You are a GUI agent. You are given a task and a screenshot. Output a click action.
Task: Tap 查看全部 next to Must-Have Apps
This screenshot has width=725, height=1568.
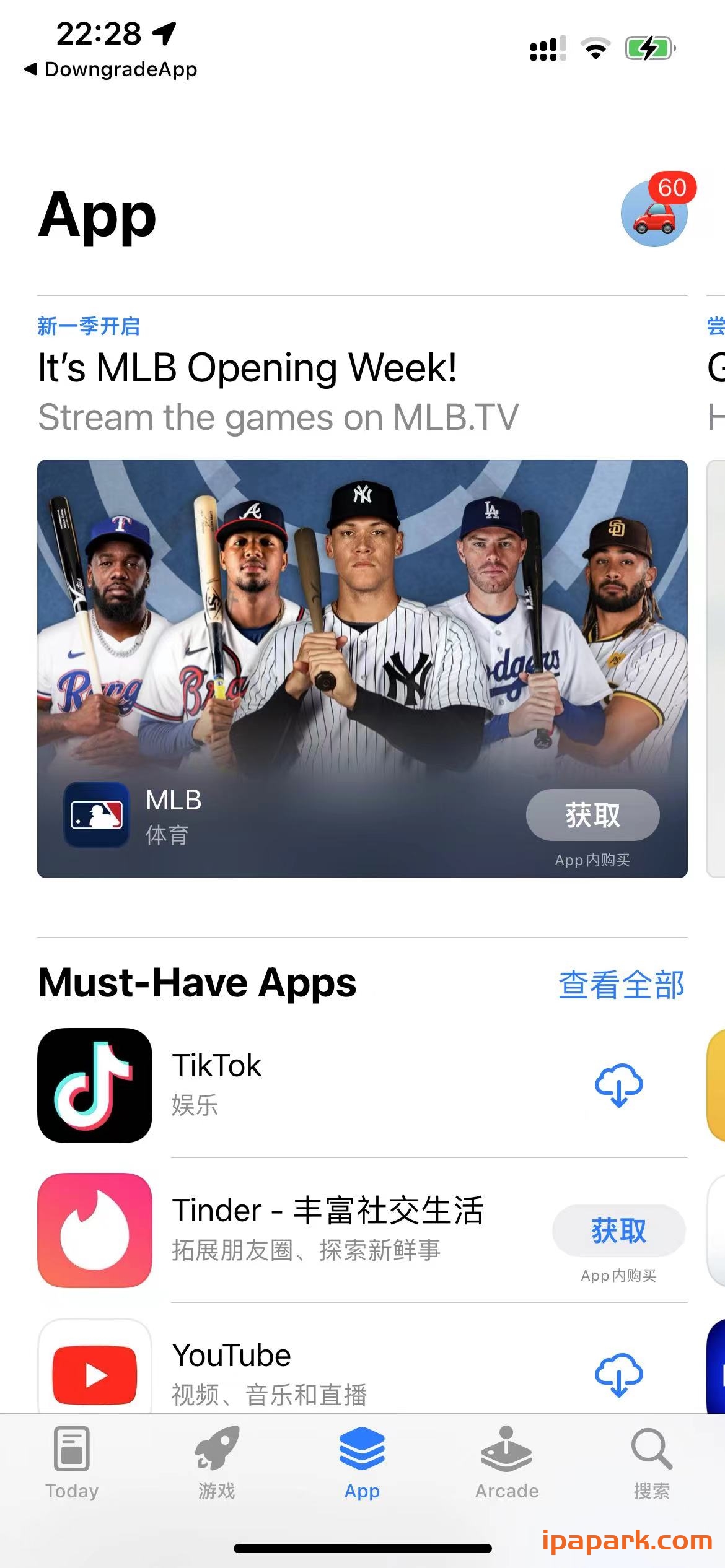[621, 984]
